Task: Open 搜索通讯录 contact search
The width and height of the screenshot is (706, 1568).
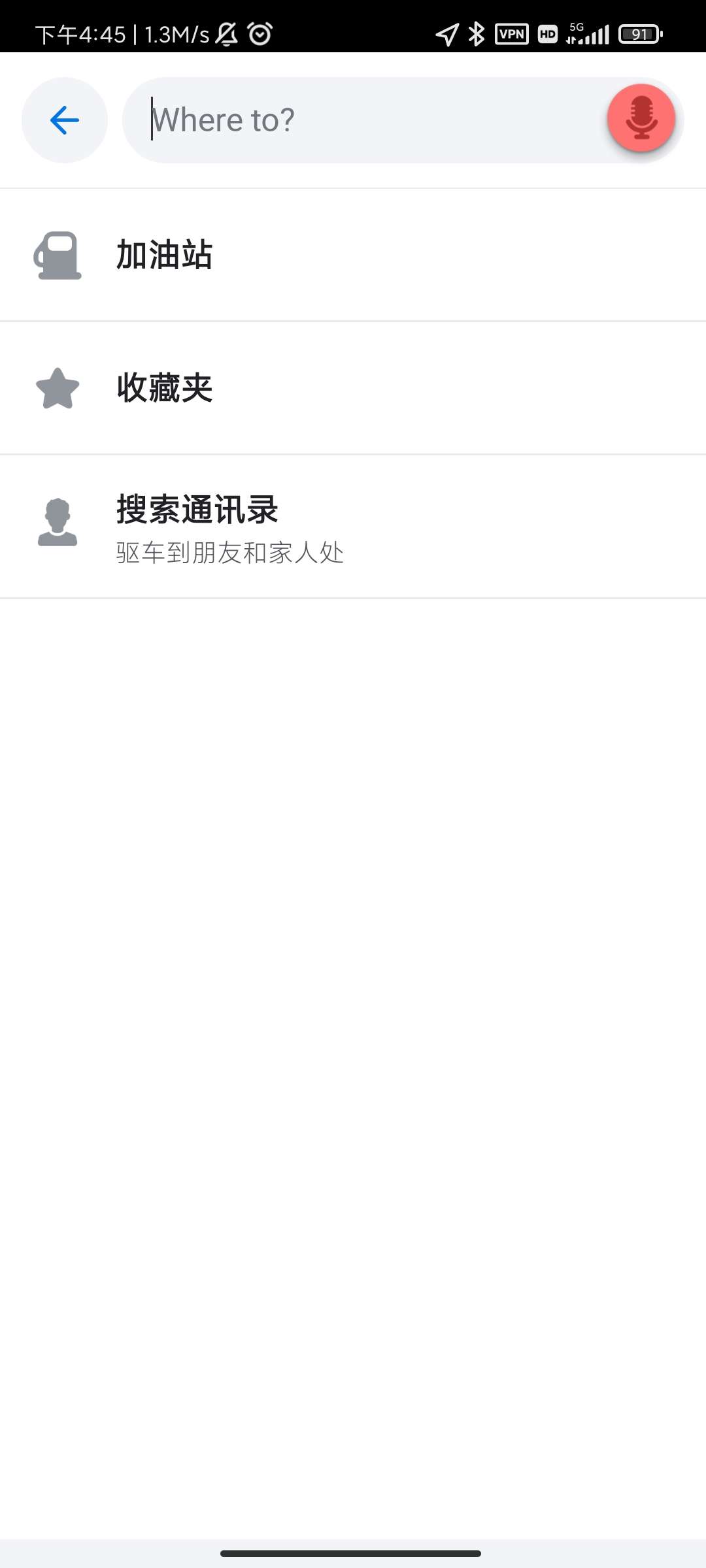Action: coord(196,510)
